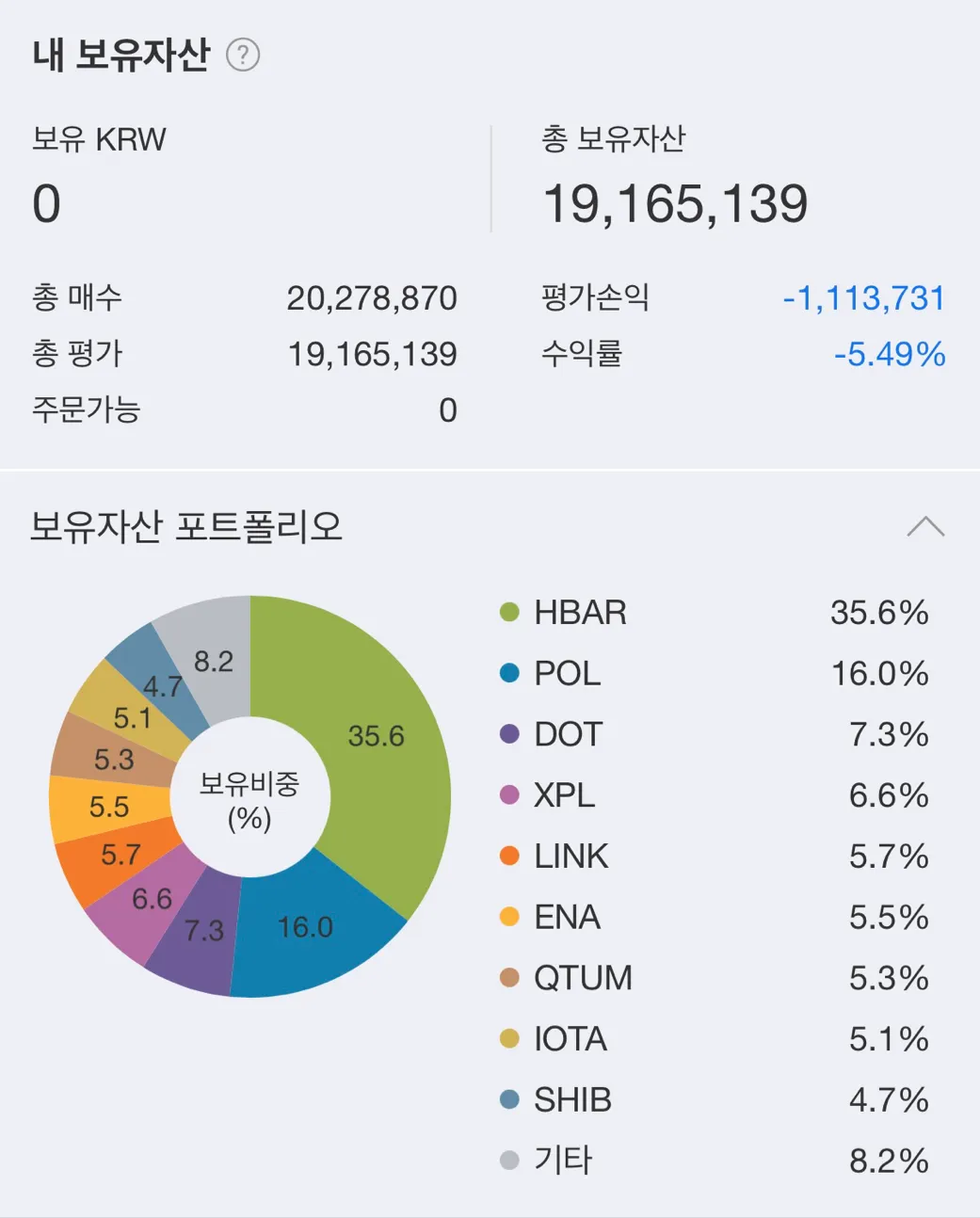Open the help icon beside 내 보유자산
The height and width of the screenshot is (1218, 980).
tap(243, 55)
